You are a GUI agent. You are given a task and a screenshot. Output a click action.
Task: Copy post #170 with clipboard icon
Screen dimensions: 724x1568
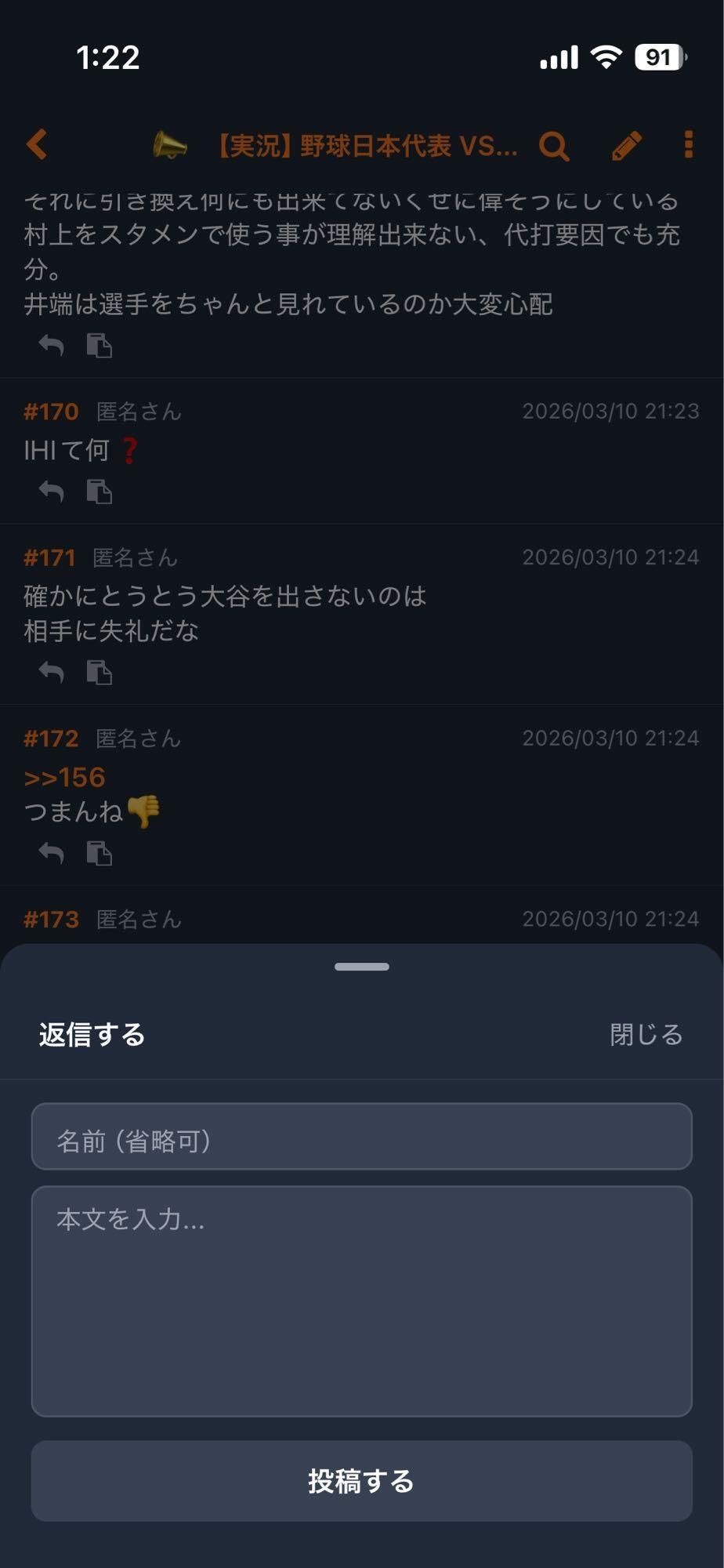pyautogui.click(x=99, y=492)
